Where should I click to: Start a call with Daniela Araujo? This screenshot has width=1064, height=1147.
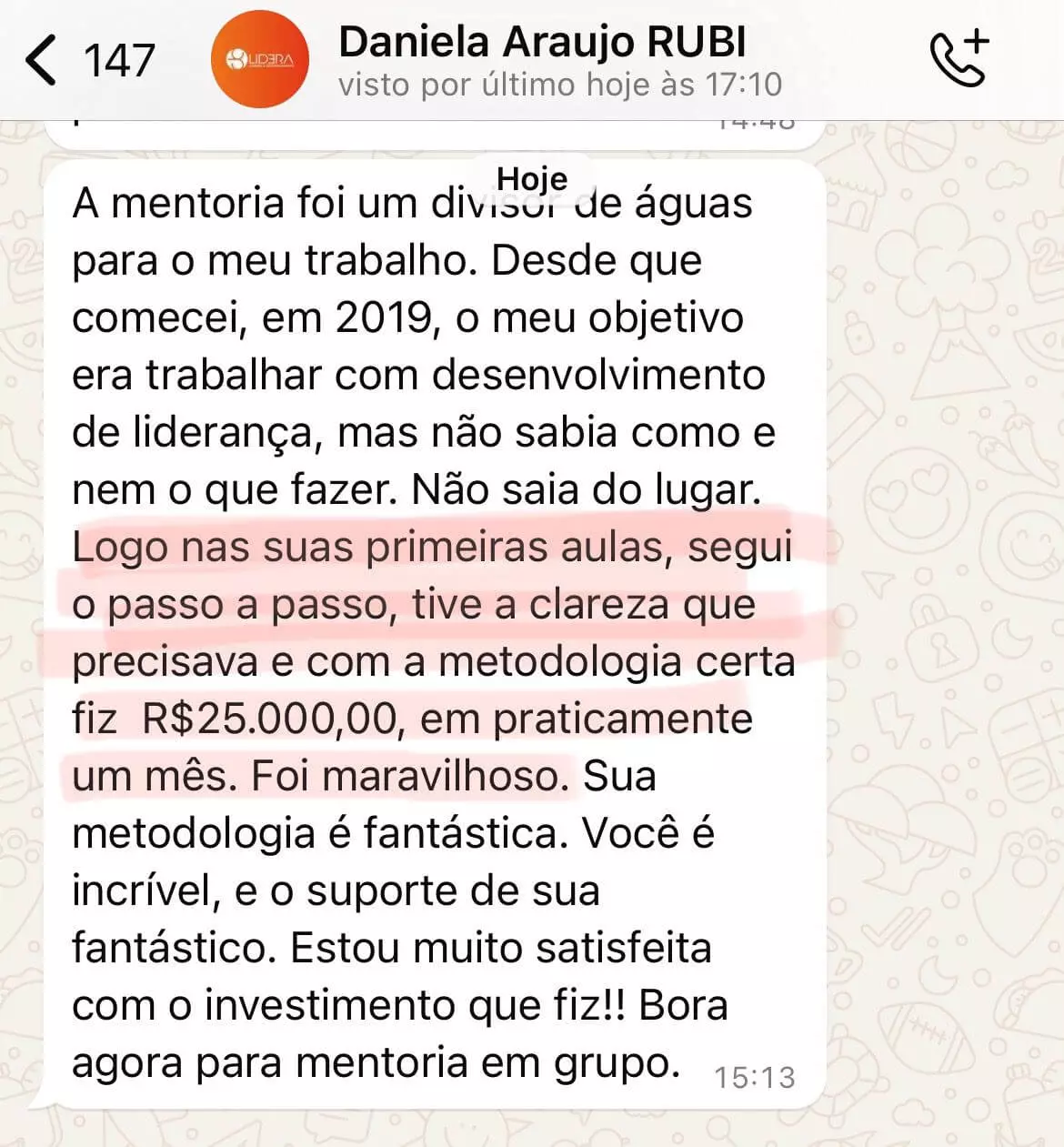click(x=959, y=60)
